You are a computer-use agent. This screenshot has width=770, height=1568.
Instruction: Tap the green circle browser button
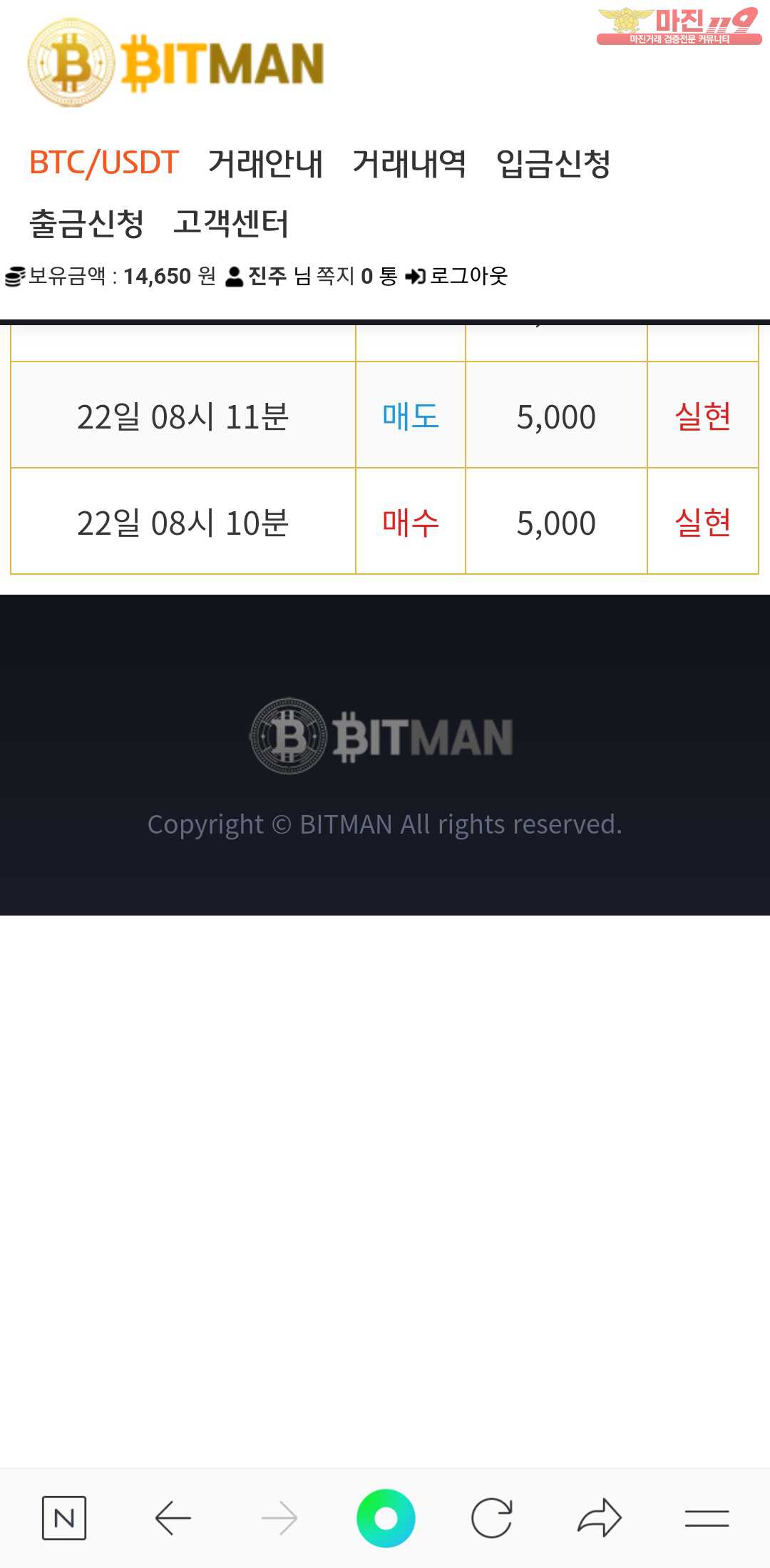click(386, 1518)
